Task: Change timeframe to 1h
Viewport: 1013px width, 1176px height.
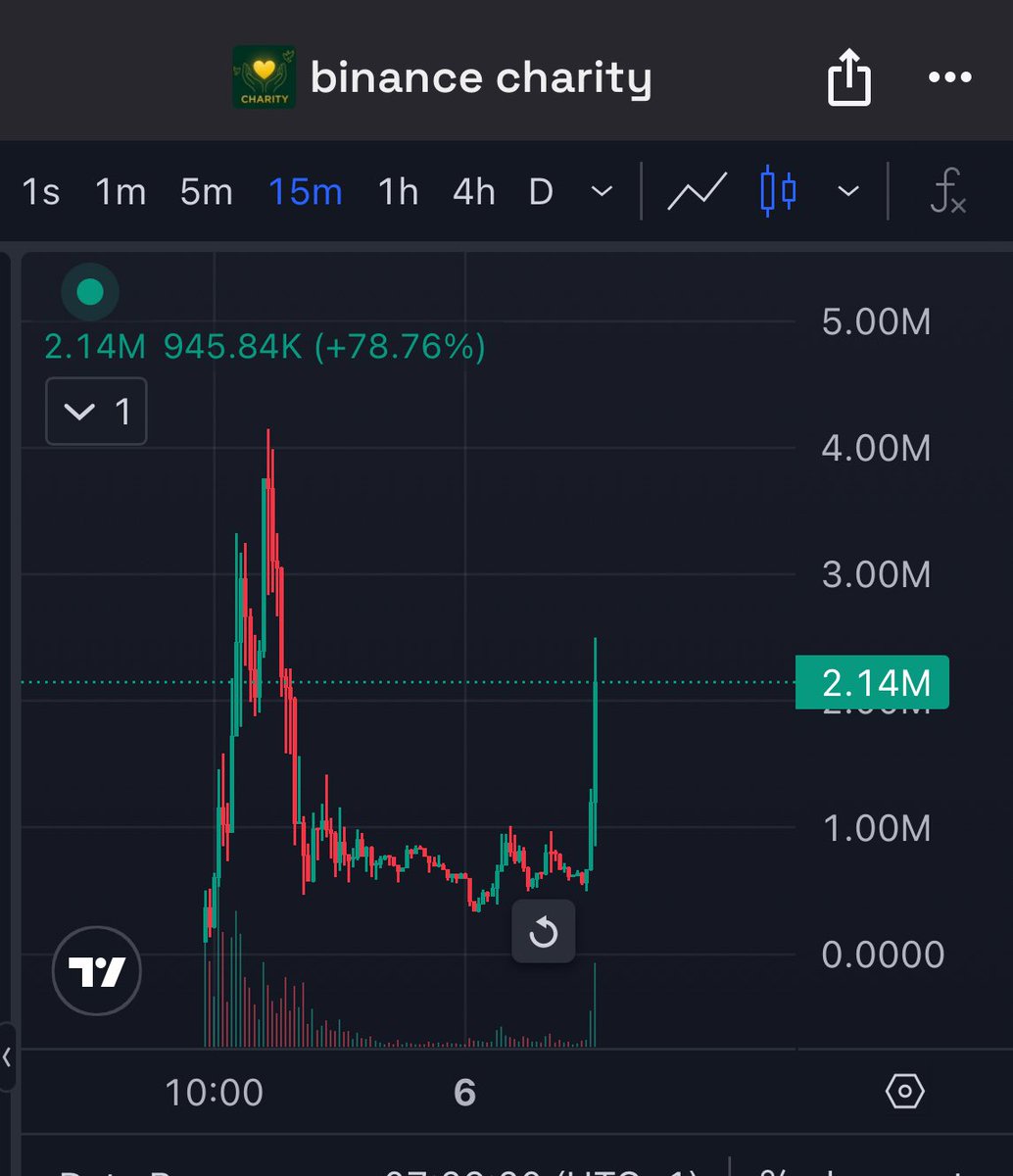Action: (398, 192)
